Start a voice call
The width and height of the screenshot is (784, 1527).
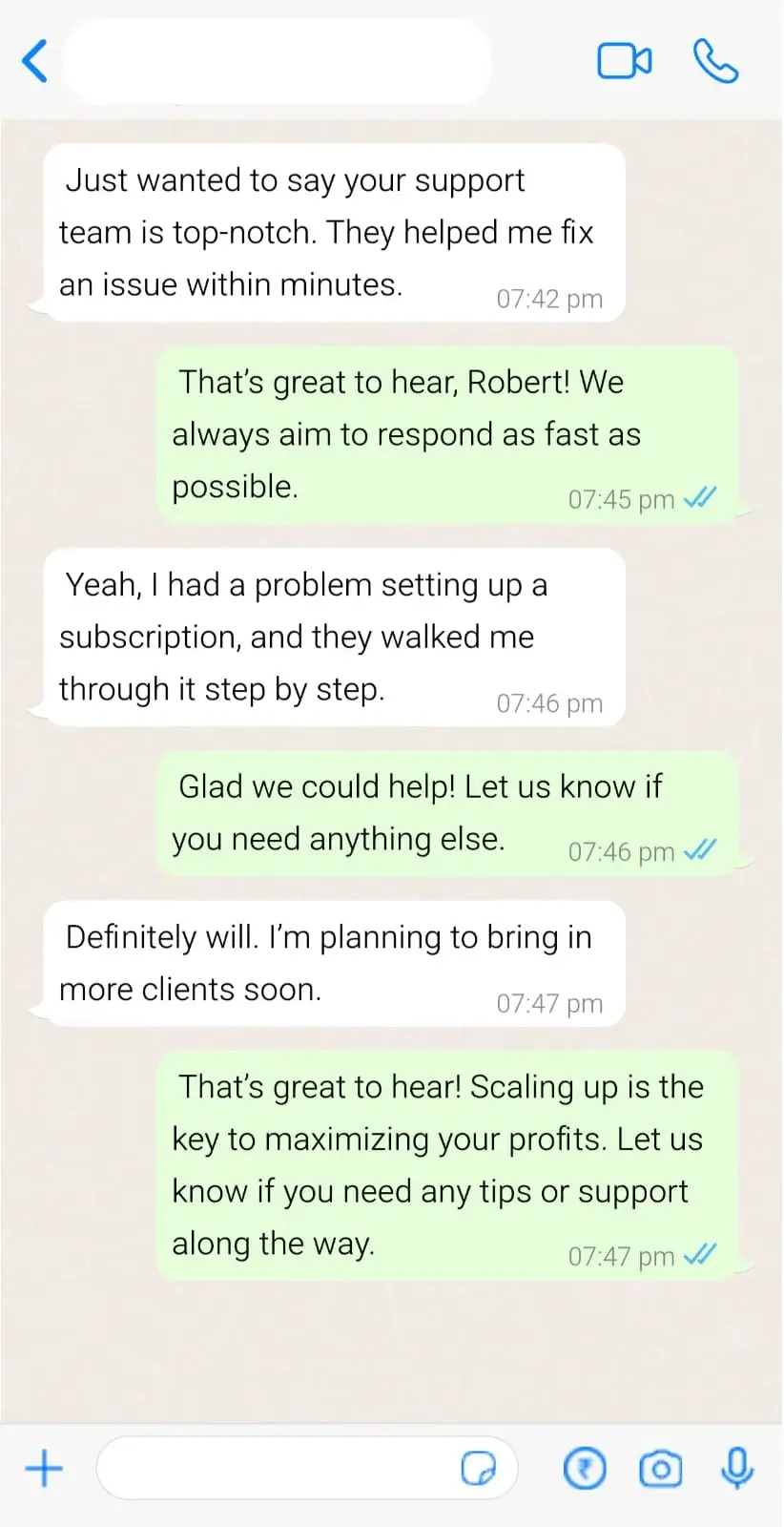tap(715, 61)
